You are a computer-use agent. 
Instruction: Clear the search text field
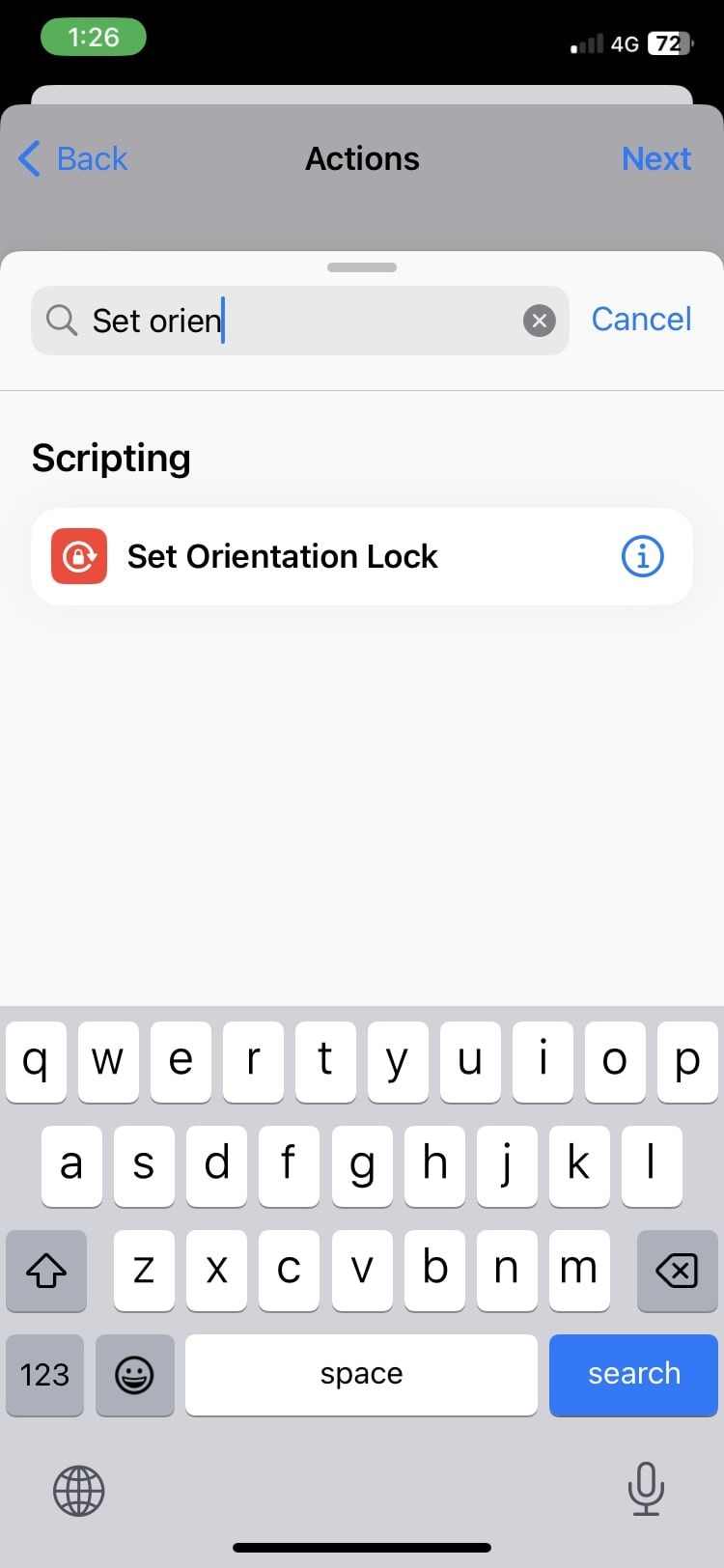(539, 321)
